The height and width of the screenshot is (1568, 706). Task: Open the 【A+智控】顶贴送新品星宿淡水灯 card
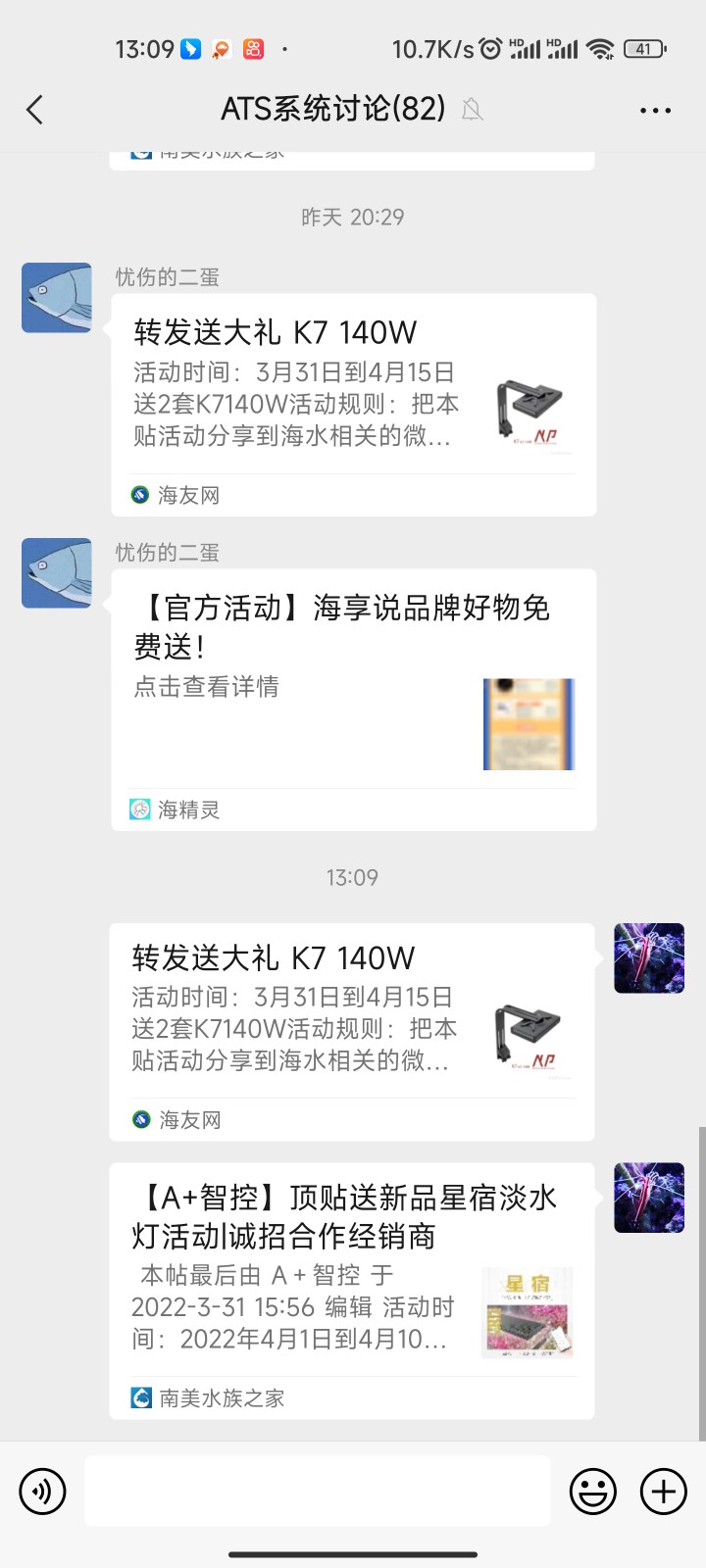tap(351, 1290)
